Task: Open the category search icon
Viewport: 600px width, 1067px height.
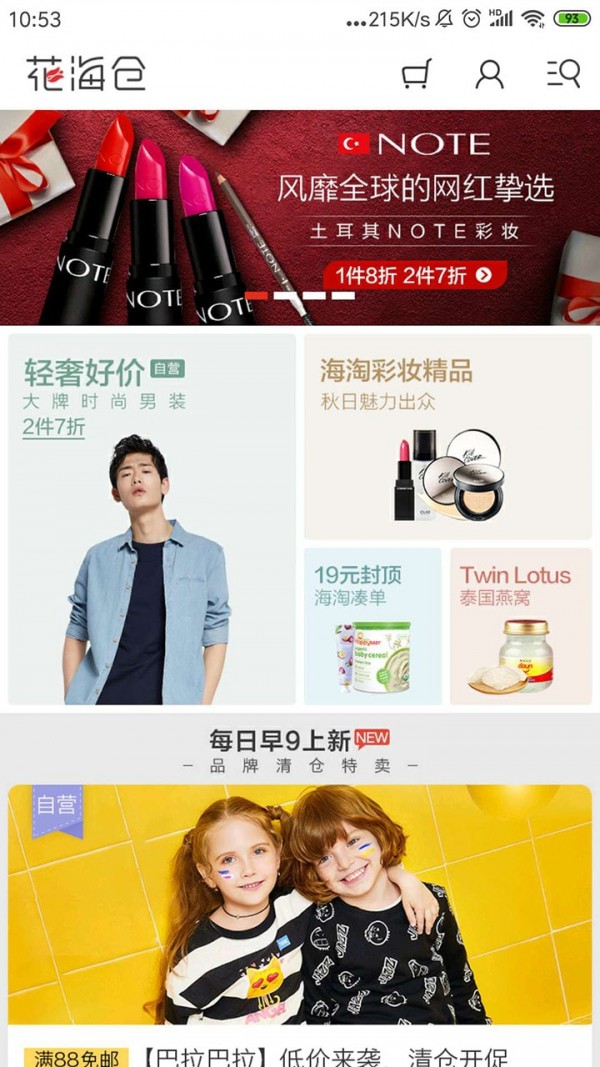Action: tap(563, 74)
